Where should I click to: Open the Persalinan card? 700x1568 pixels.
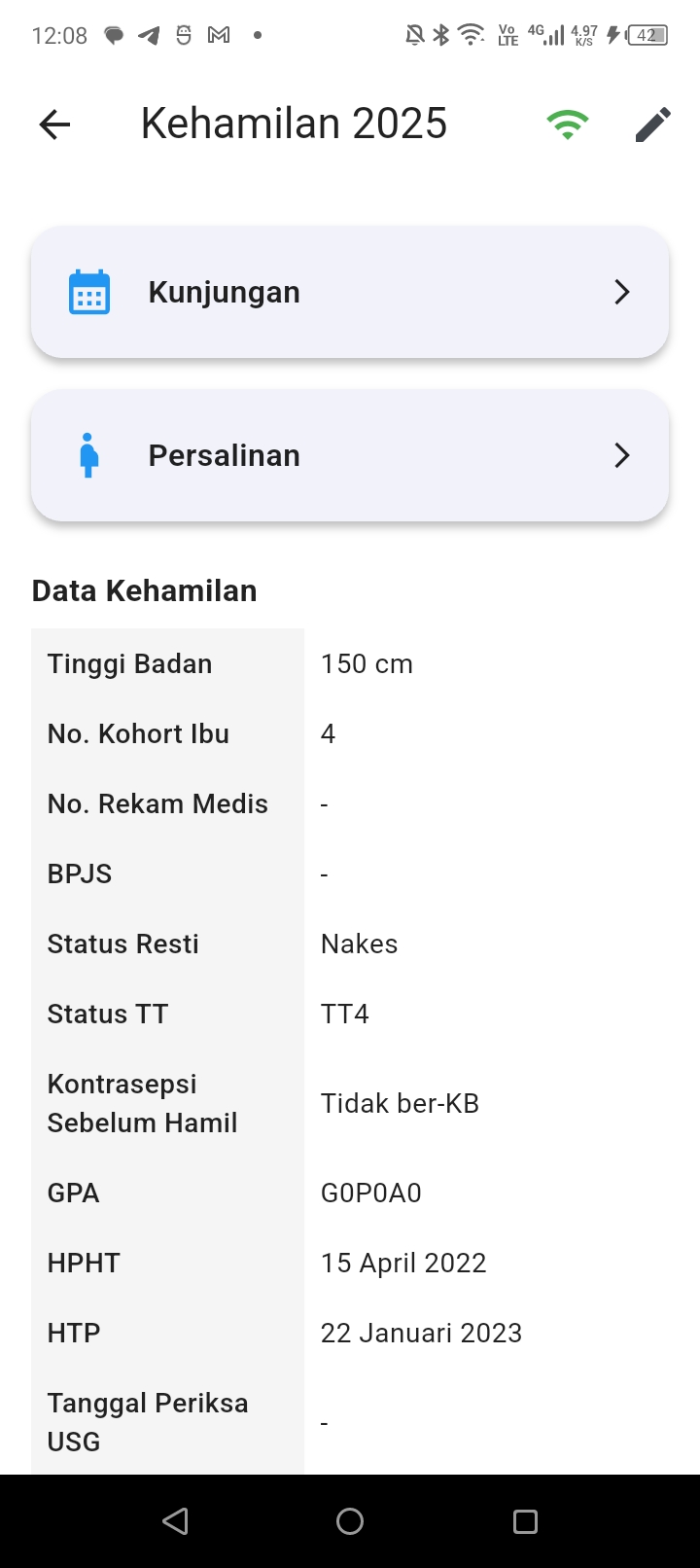[x=350, y=455]
